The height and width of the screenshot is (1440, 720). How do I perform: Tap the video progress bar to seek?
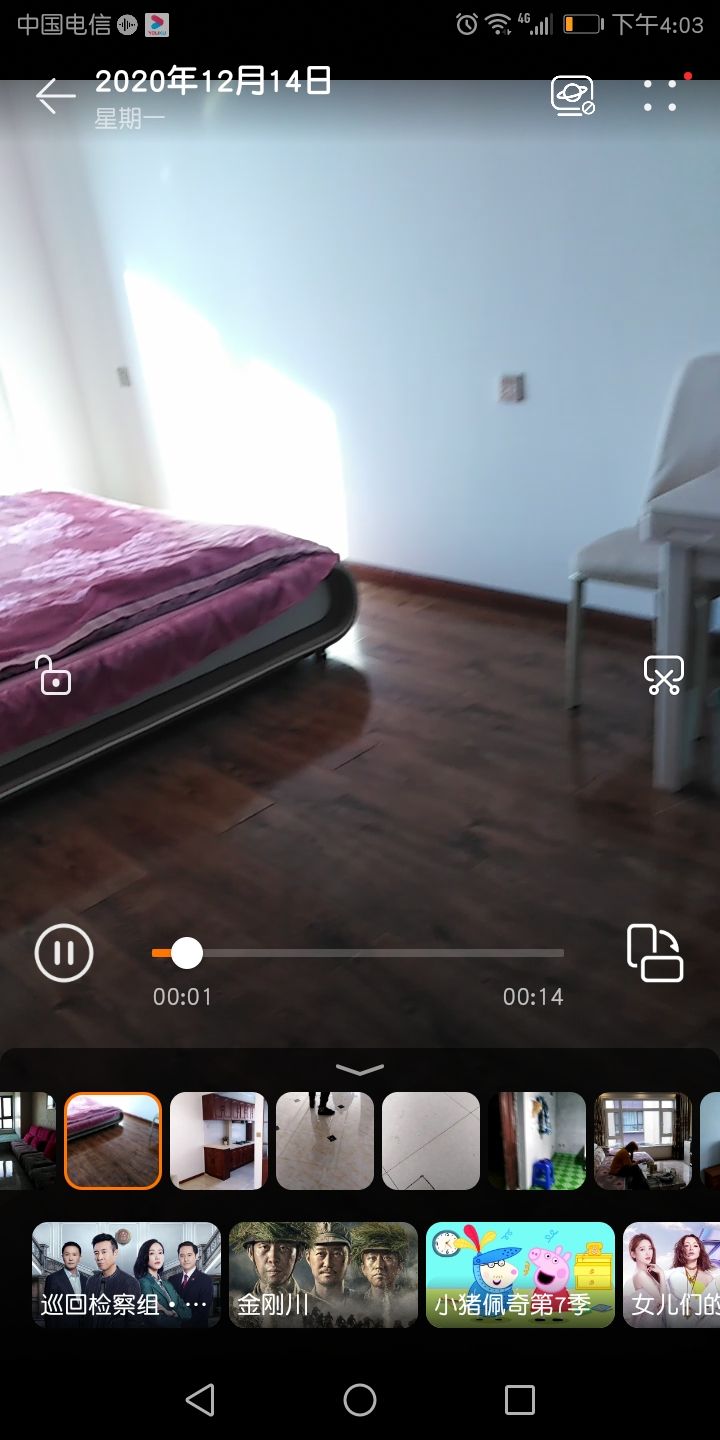pos(358,953)
